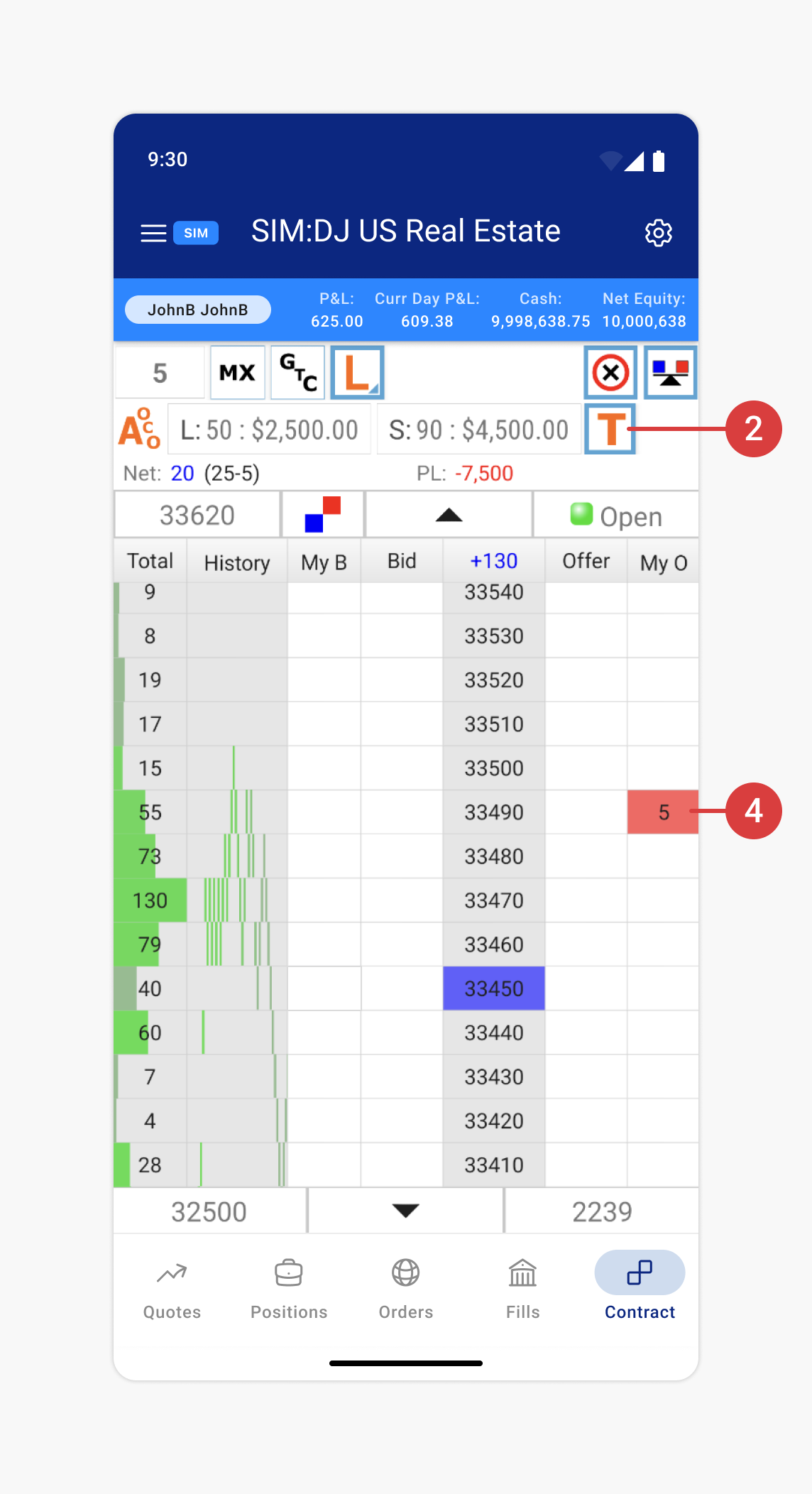
Task: Click the red working order 5 at 33490
Action: (x=662, y=811)
